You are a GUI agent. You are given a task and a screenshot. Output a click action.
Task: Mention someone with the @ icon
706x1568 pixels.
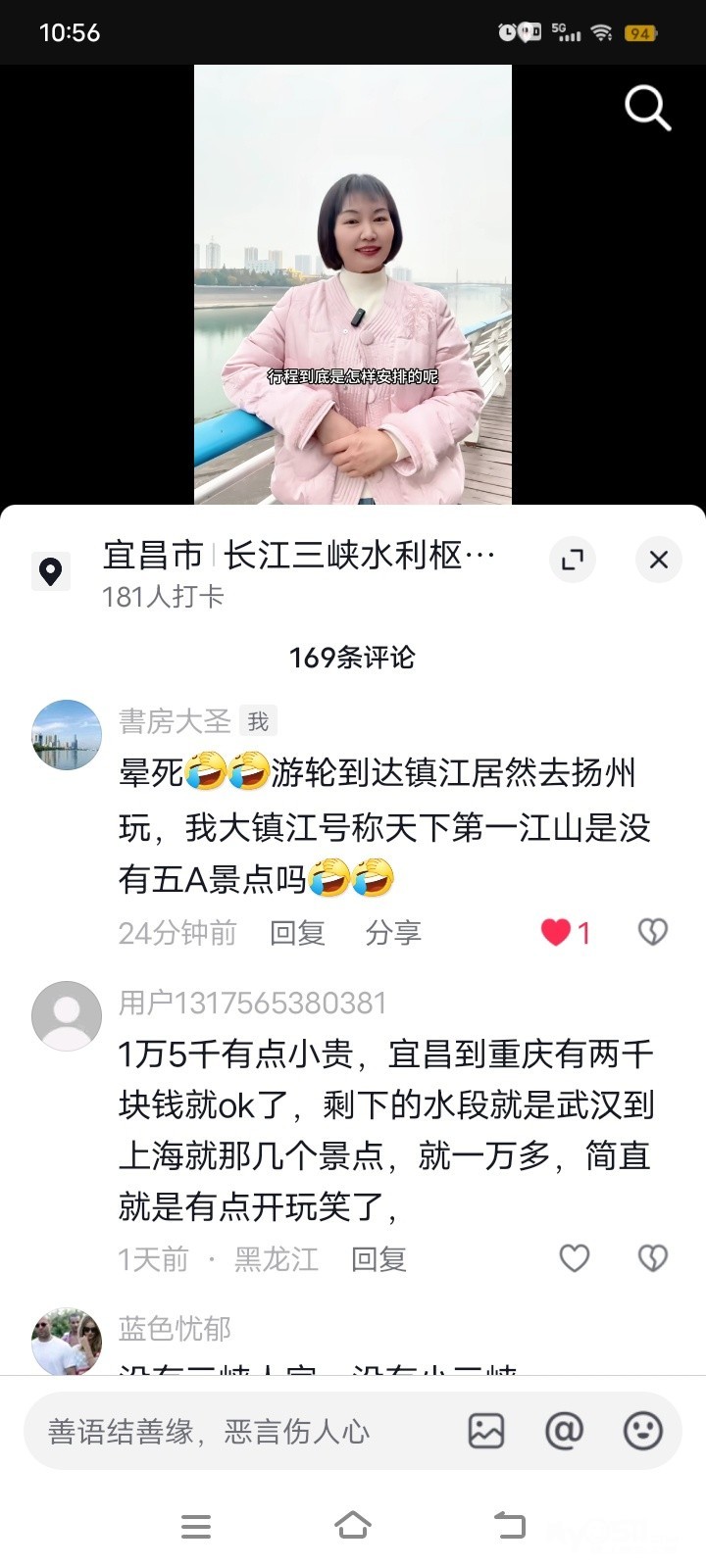click(564, 1432)
